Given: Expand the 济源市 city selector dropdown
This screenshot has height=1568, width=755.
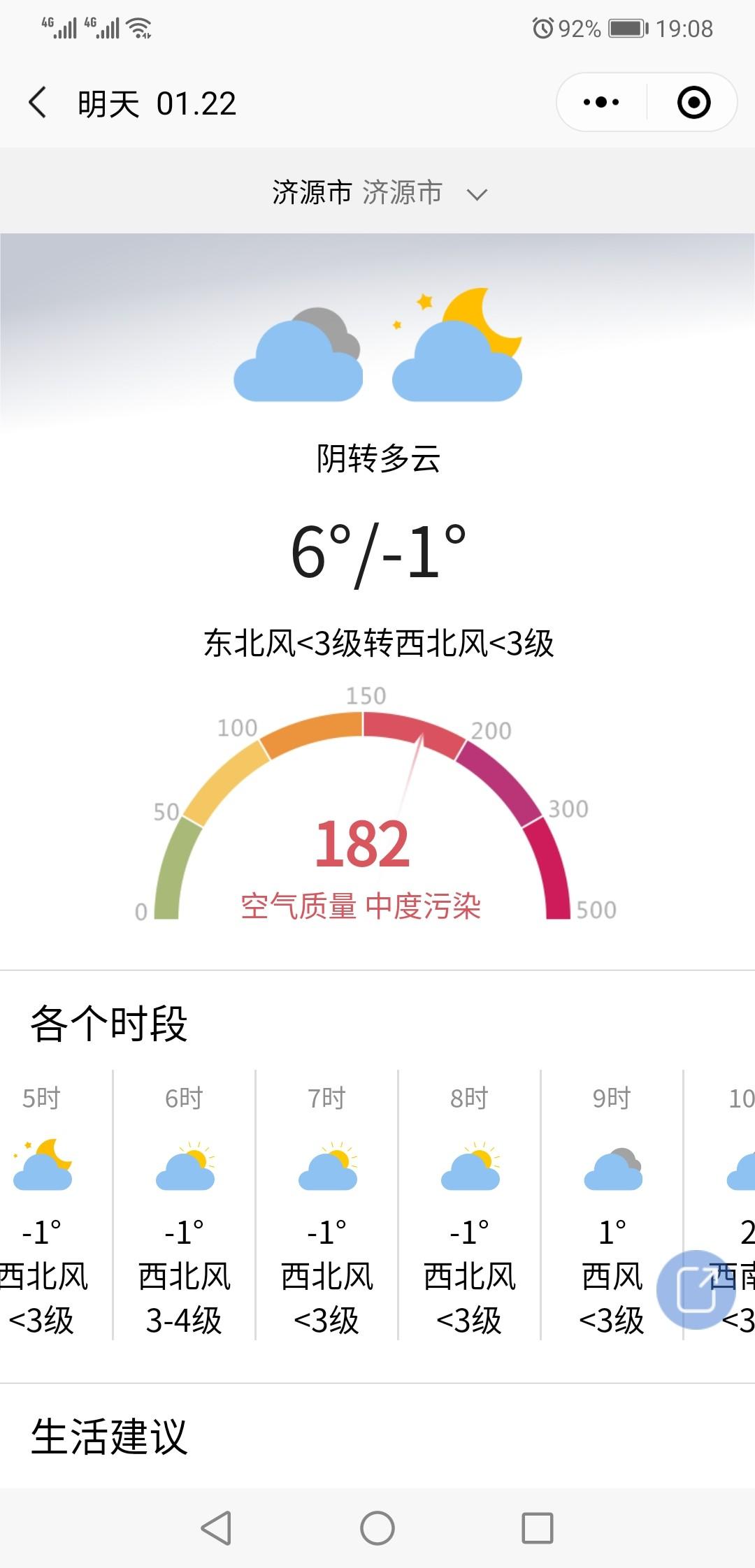Looking at the screenshot, I should 477,194.
